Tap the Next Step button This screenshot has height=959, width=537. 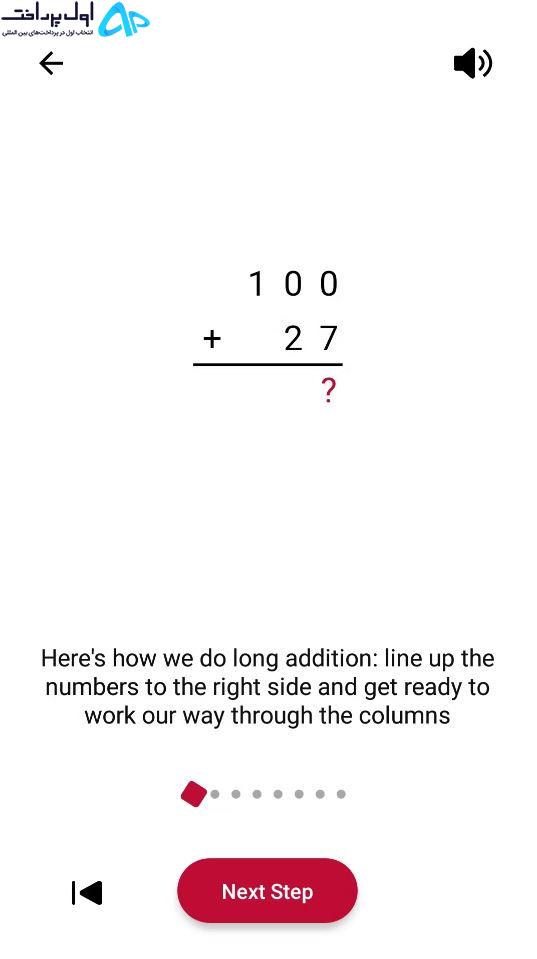coord(267,891)
